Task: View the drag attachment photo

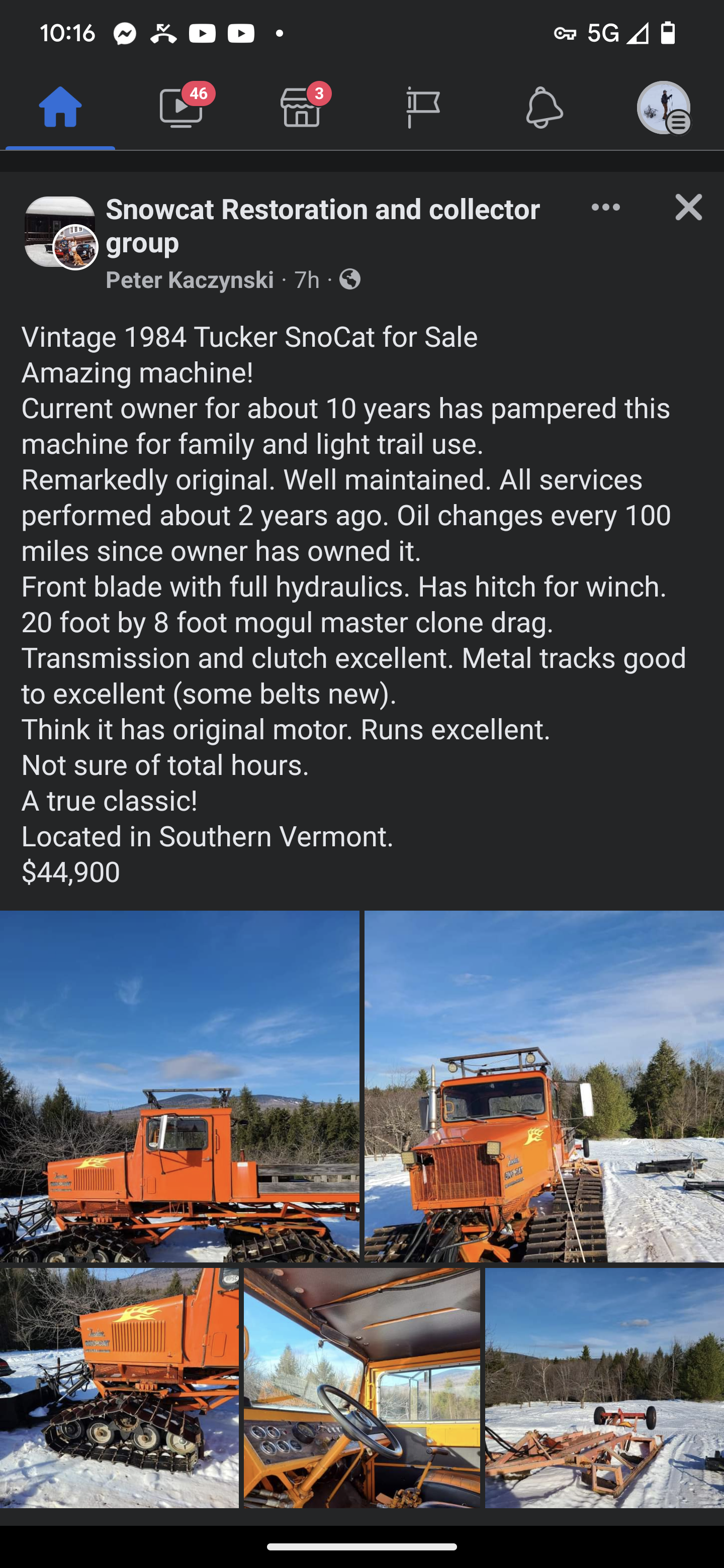Action: (x=604, y=1388)
